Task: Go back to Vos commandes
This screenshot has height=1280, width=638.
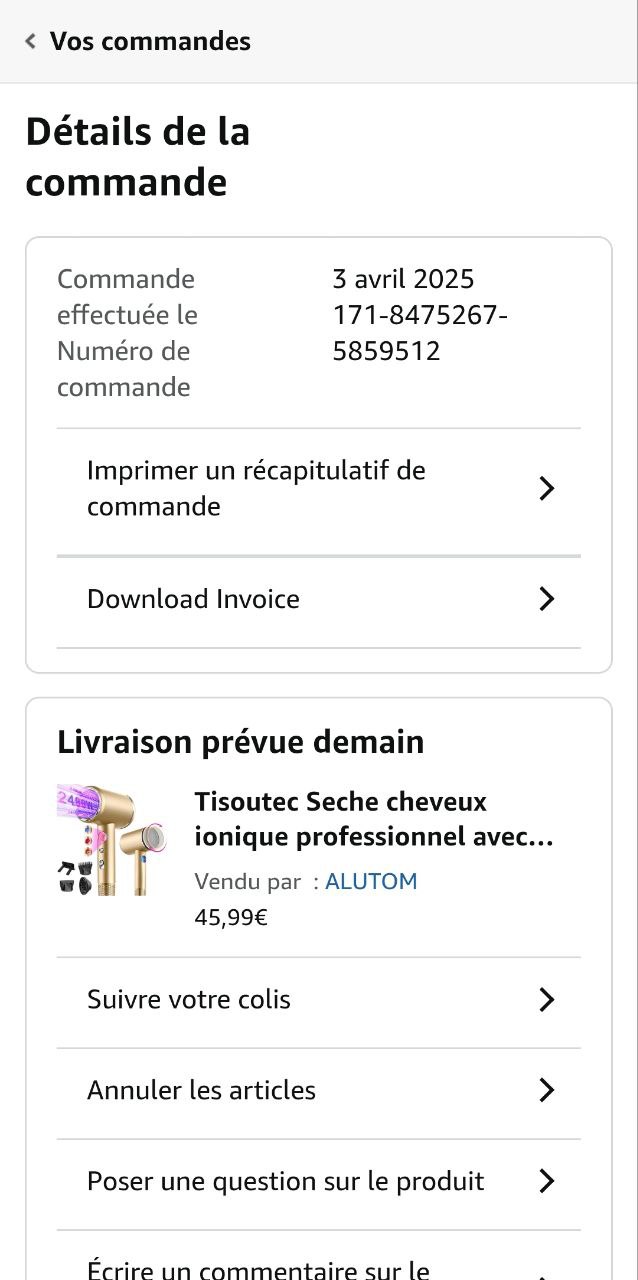Action: (x=138, y=41)
